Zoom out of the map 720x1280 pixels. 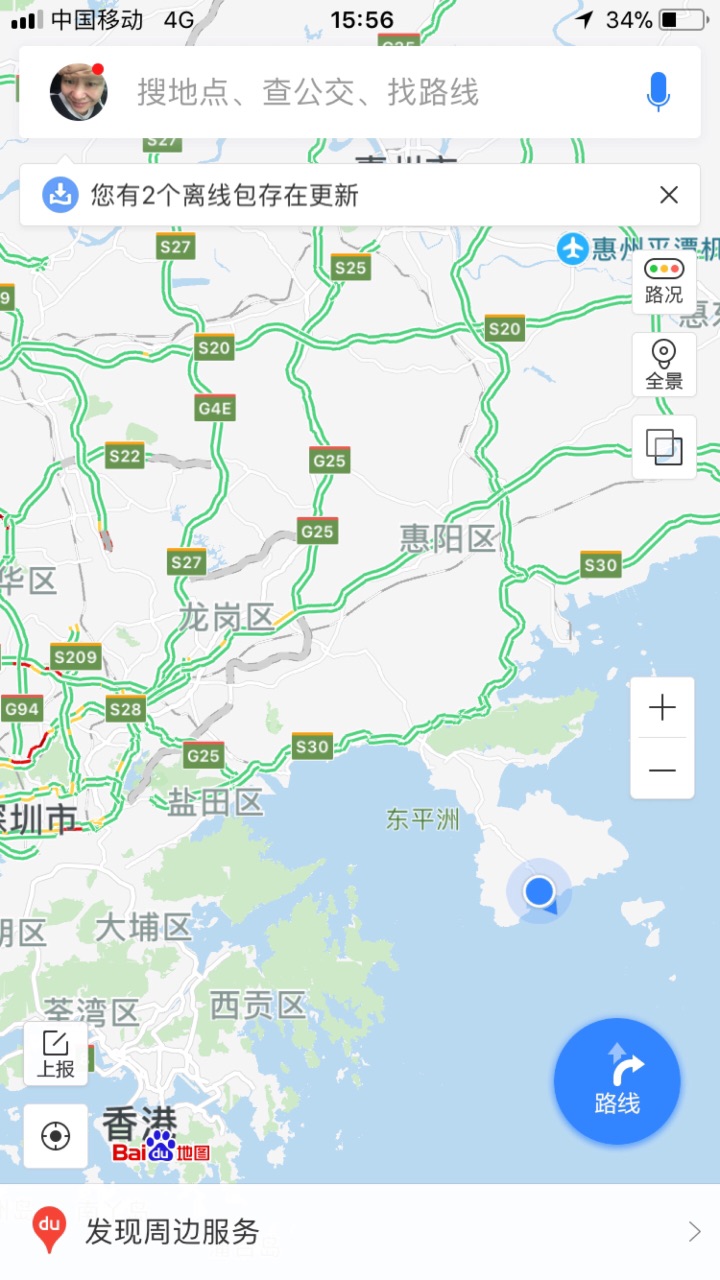[x=662, y=770]
